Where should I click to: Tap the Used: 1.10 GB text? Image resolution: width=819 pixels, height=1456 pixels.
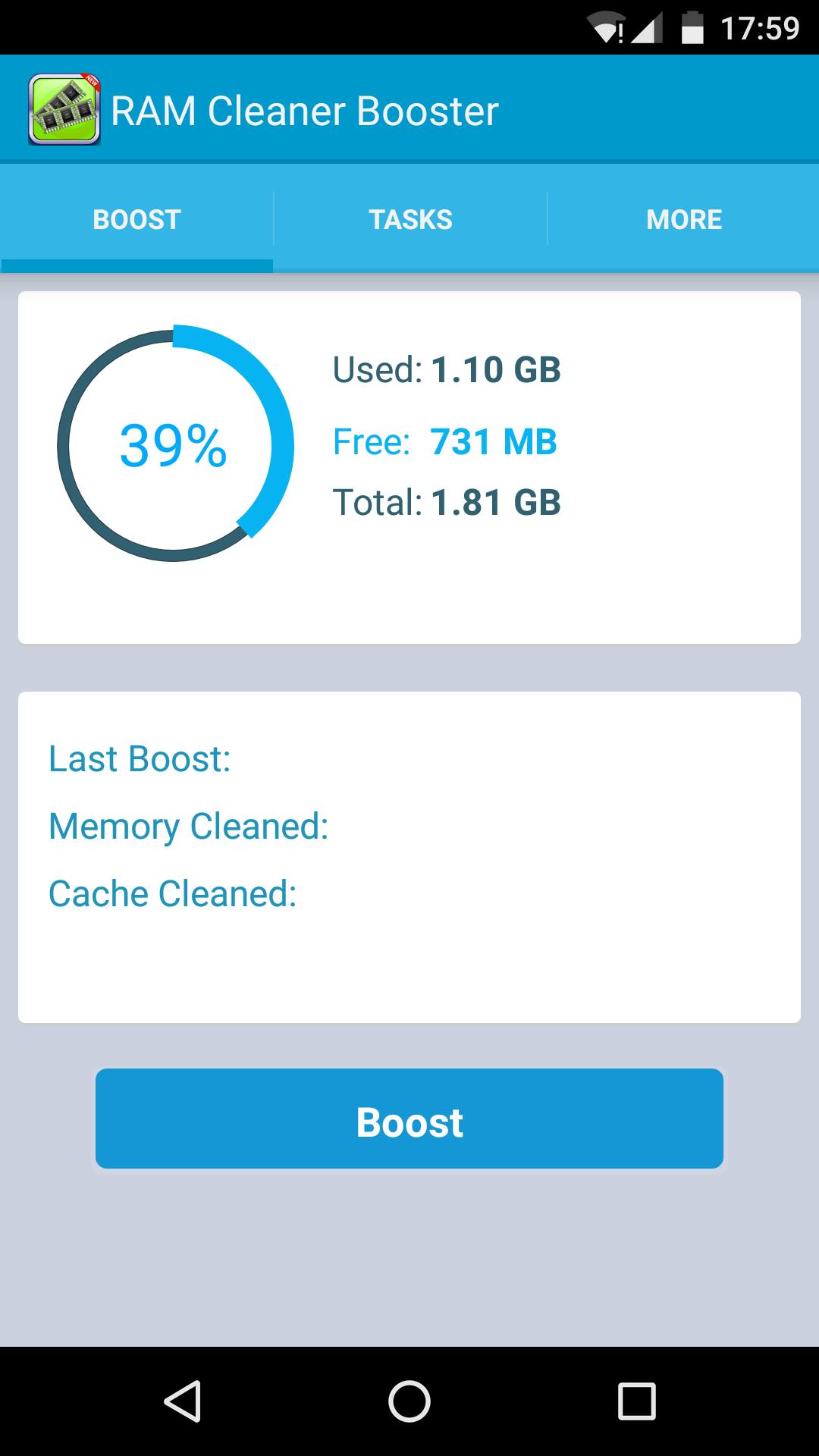click(447, 371)
